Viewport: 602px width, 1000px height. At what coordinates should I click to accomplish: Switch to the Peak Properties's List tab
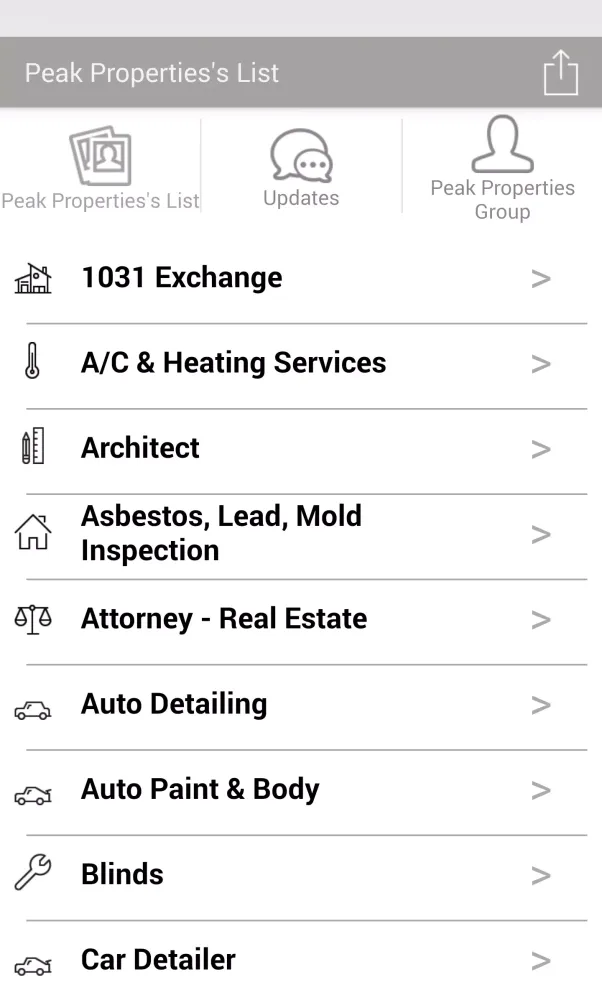pos(100,168)
